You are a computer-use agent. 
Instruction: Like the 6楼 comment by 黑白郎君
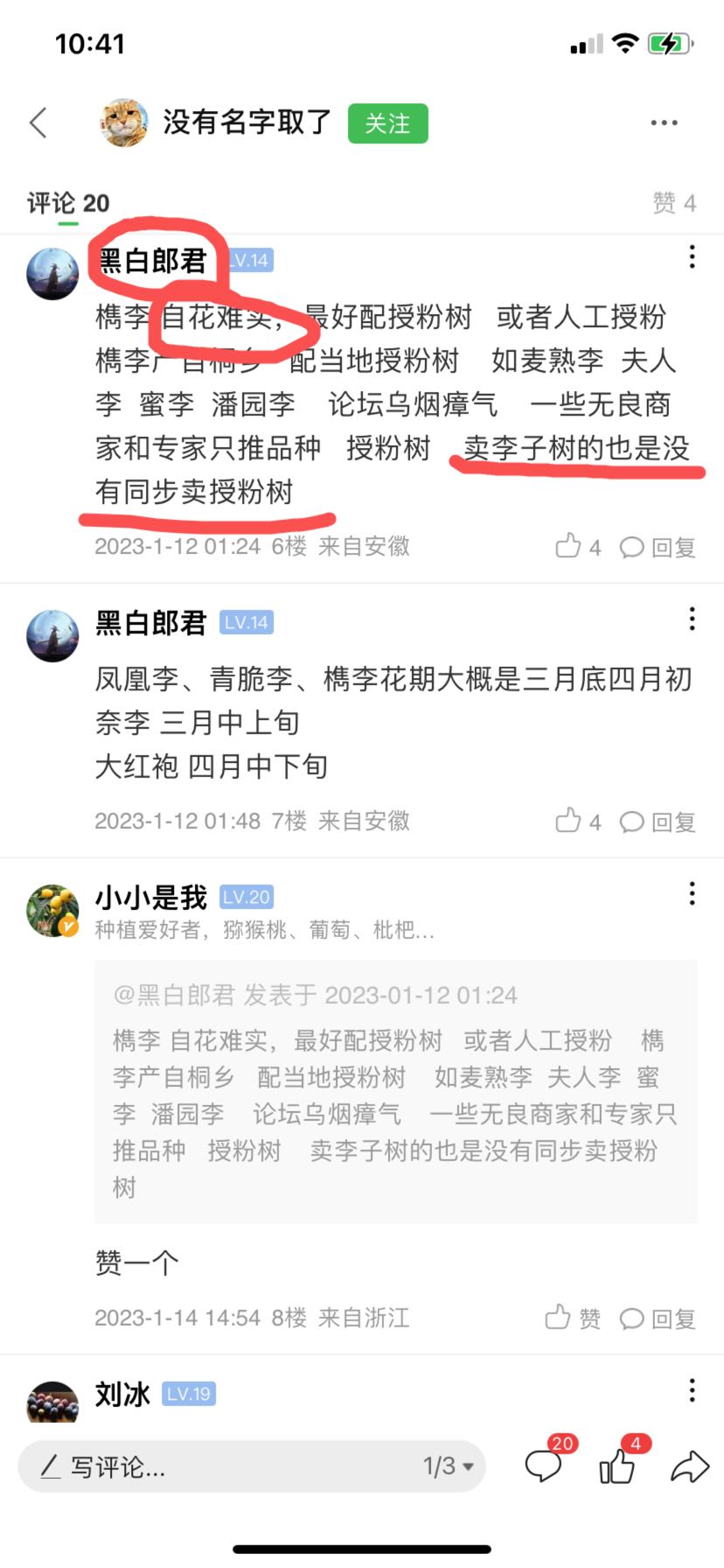coord(578,547)
